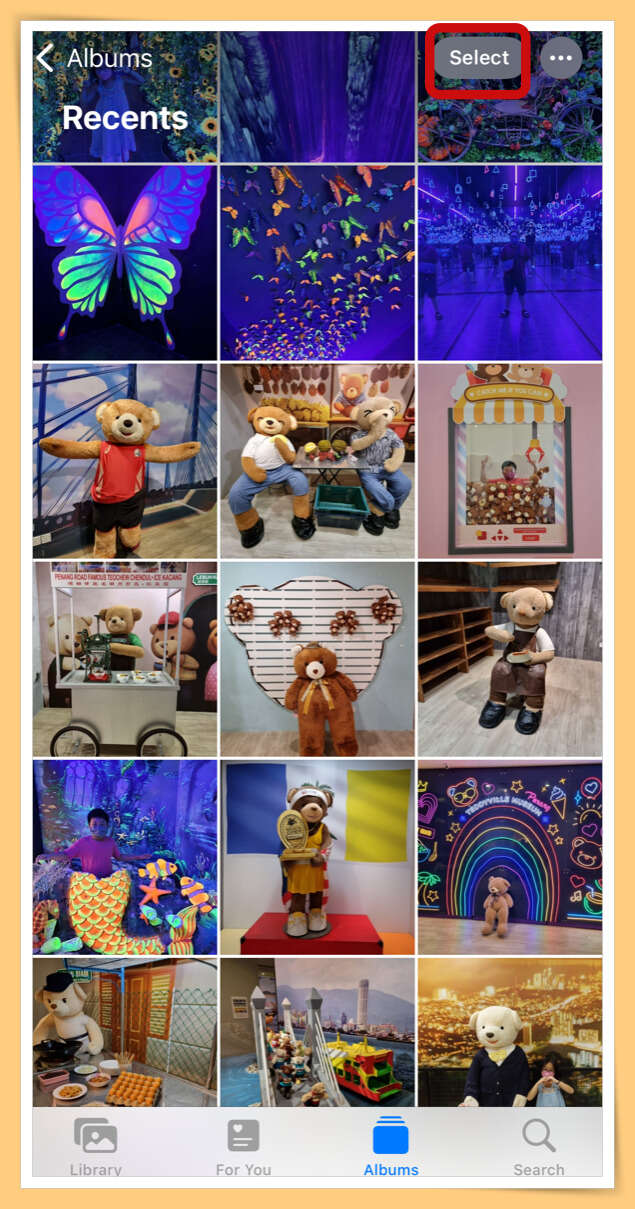The height and width of the screenshot is (1209, 635).
Task: Open the neon butterfly wings photo
Action: tap(125, 263)
